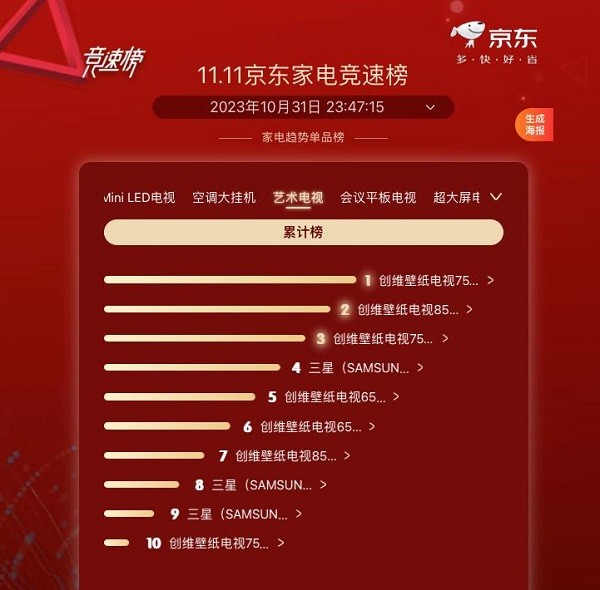This screenshot has height=590, width=600.
Task: Open the date and time dropdown
Action: pos(430,107)
